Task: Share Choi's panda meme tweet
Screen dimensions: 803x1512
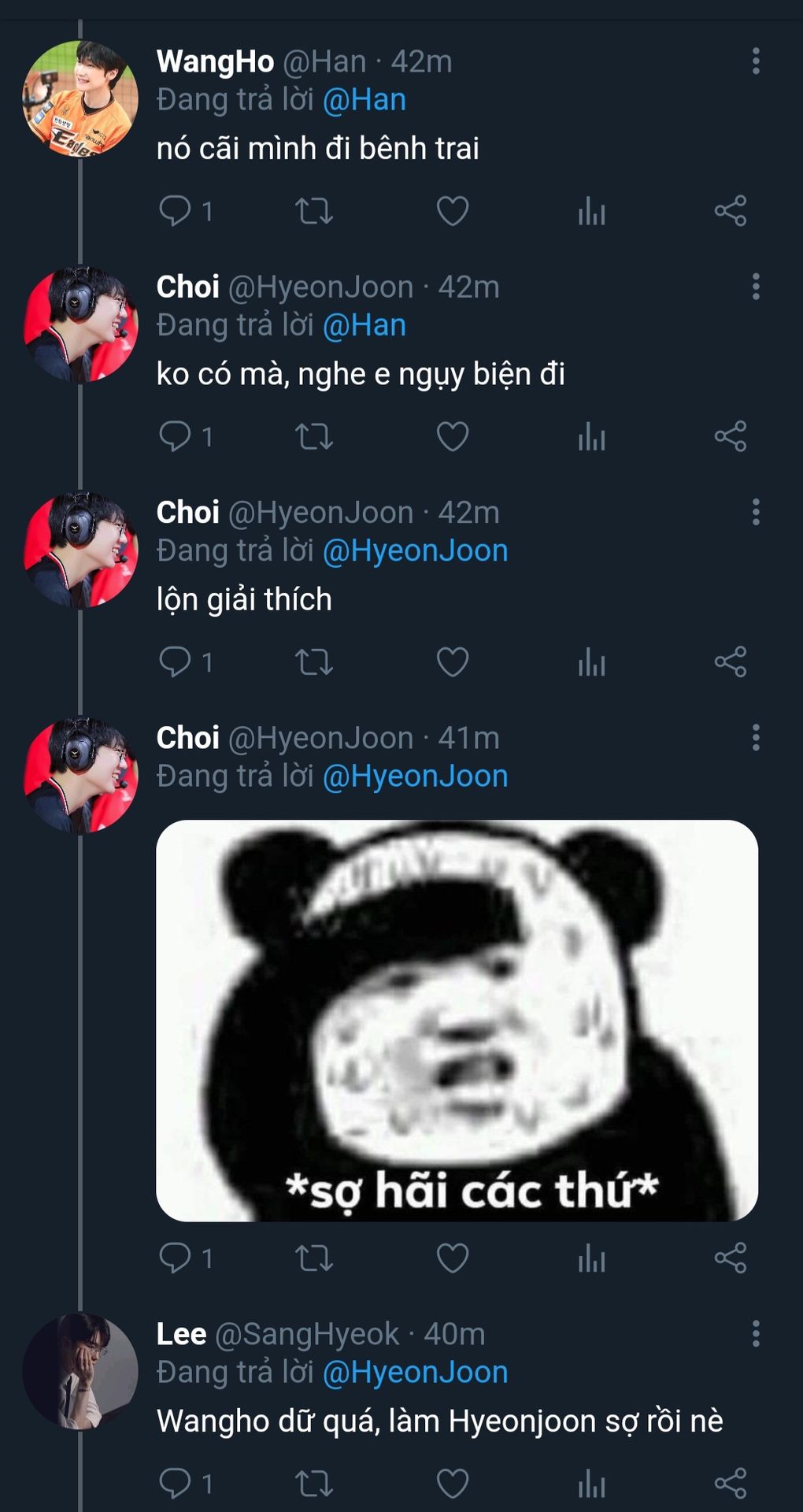Action: click(730, 1258)
